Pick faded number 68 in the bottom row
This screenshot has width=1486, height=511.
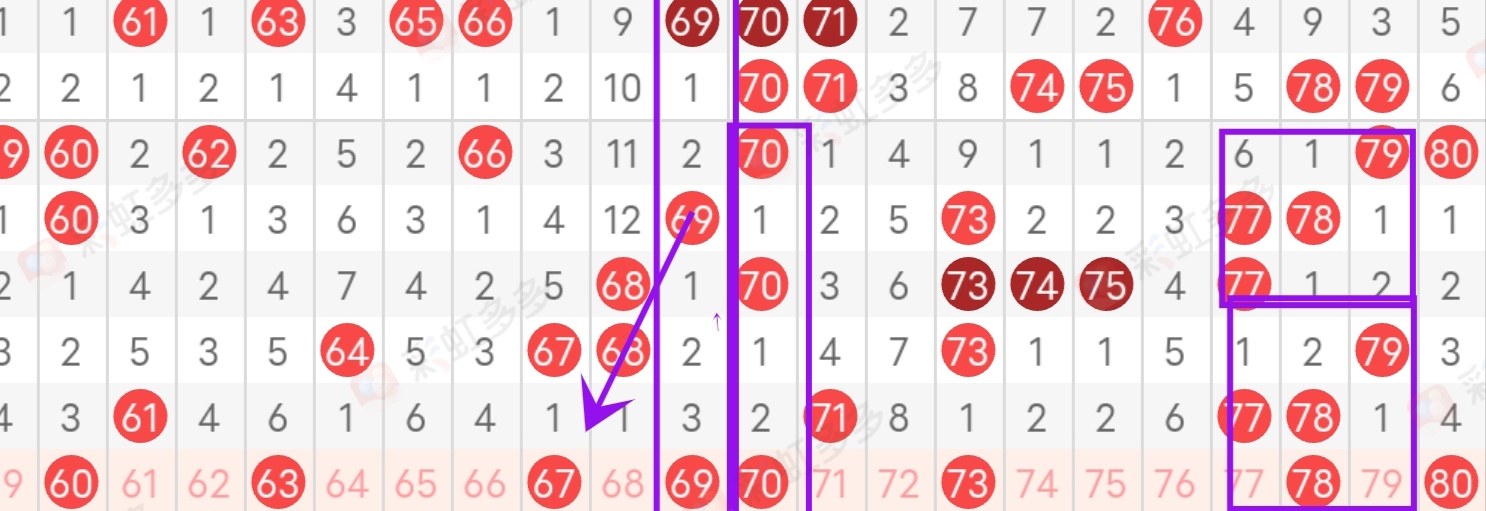623,485
